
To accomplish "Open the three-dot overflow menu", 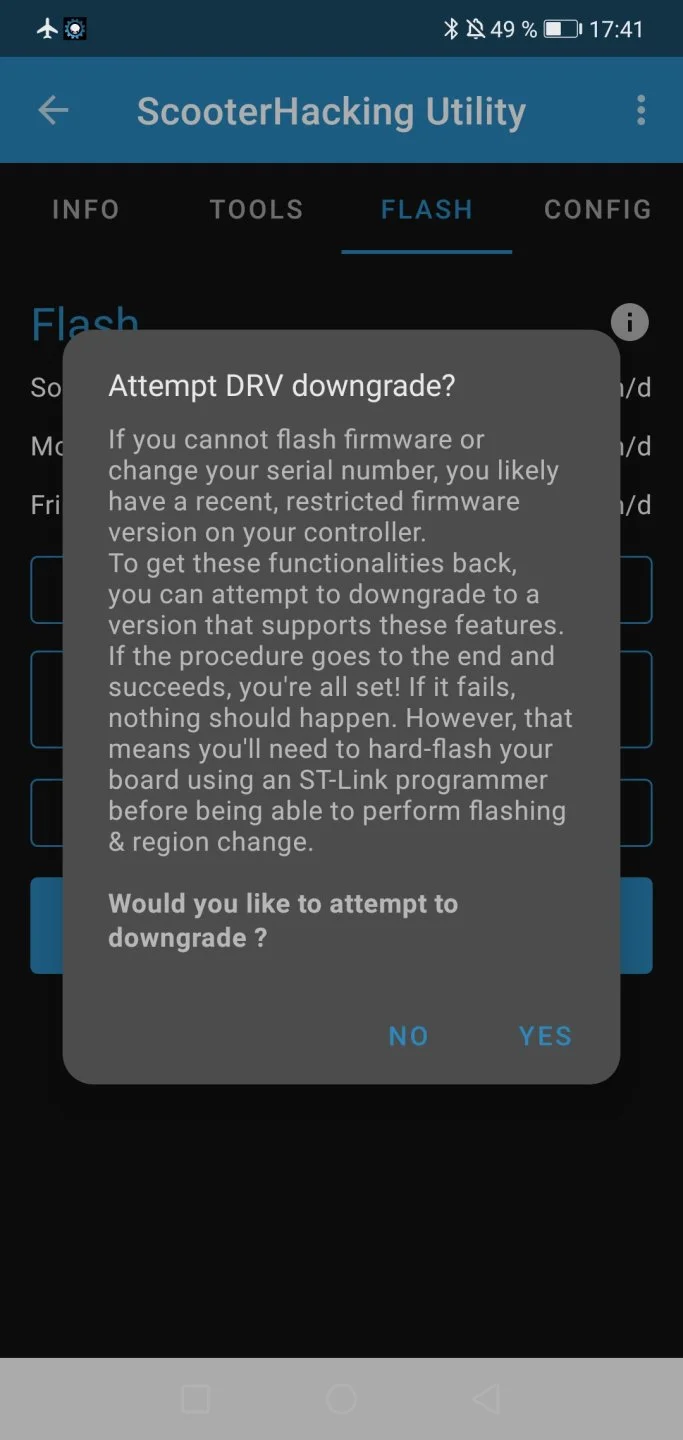I will click(641, 110).
